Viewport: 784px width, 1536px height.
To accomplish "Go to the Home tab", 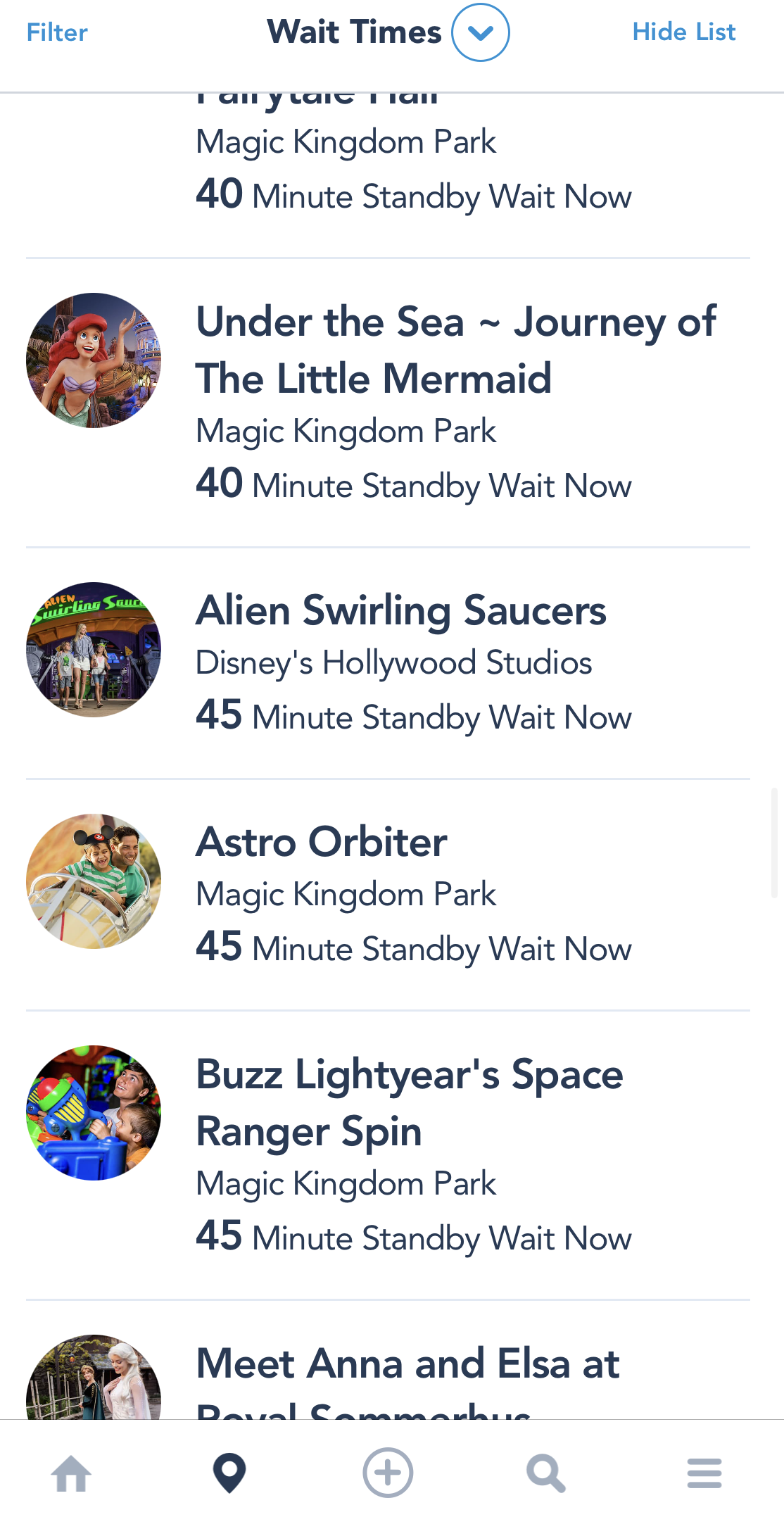I will click(71, 1474).
